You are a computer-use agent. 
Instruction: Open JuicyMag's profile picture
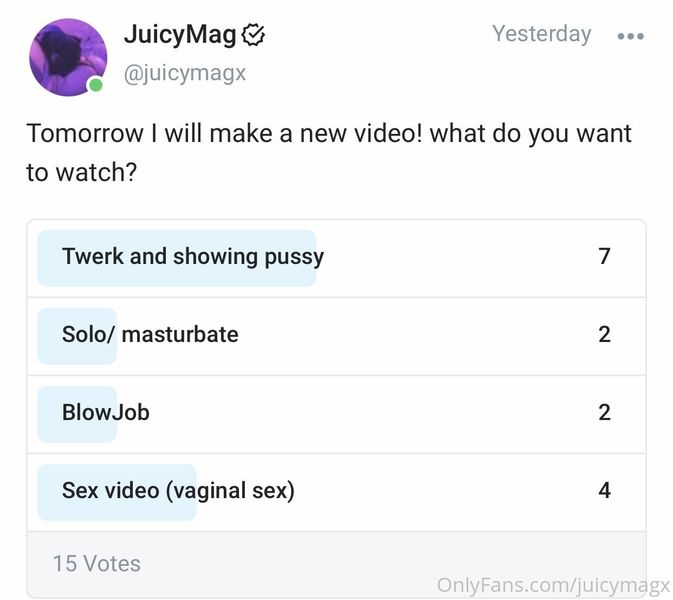[x=68, y=57]
